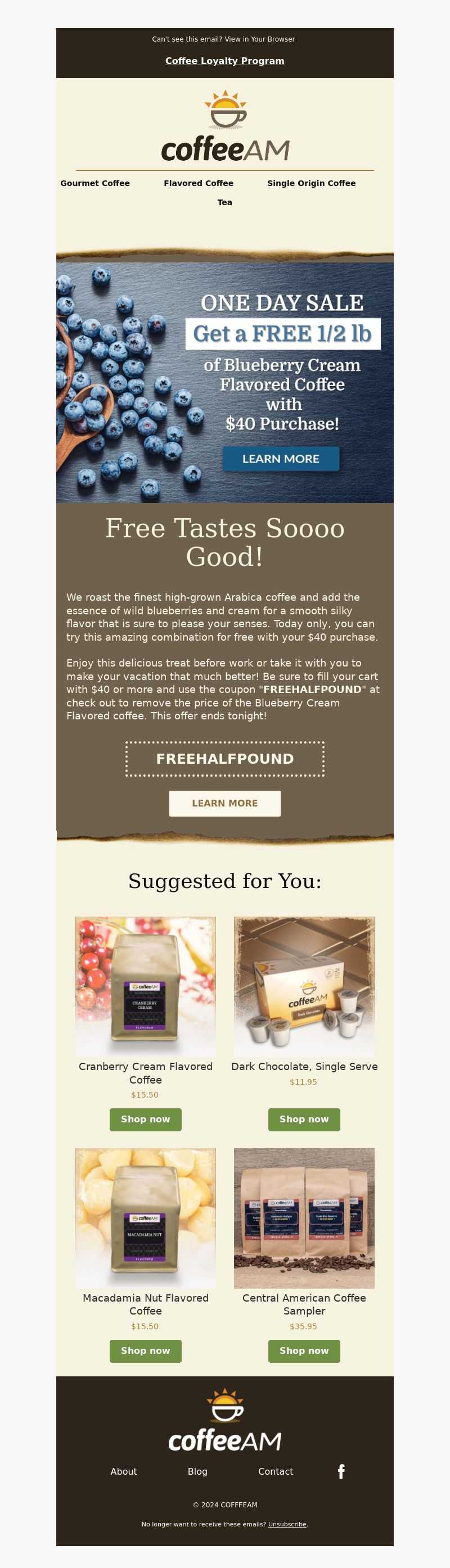Tap the cream LEARN MORE button
The width and height of the screenshot is (450, 1568).
(224, 804)
